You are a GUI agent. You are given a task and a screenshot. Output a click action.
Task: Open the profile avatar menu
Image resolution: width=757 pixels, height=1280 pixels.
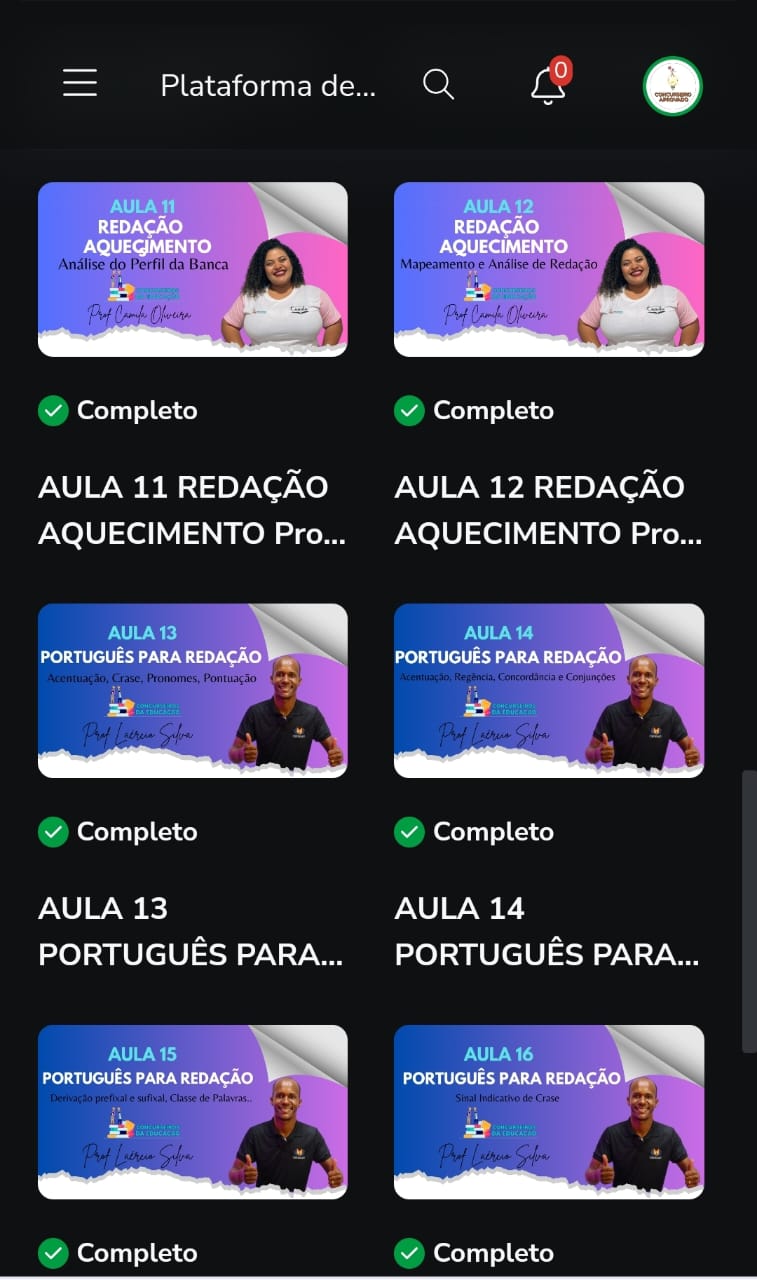coord(672,86)
